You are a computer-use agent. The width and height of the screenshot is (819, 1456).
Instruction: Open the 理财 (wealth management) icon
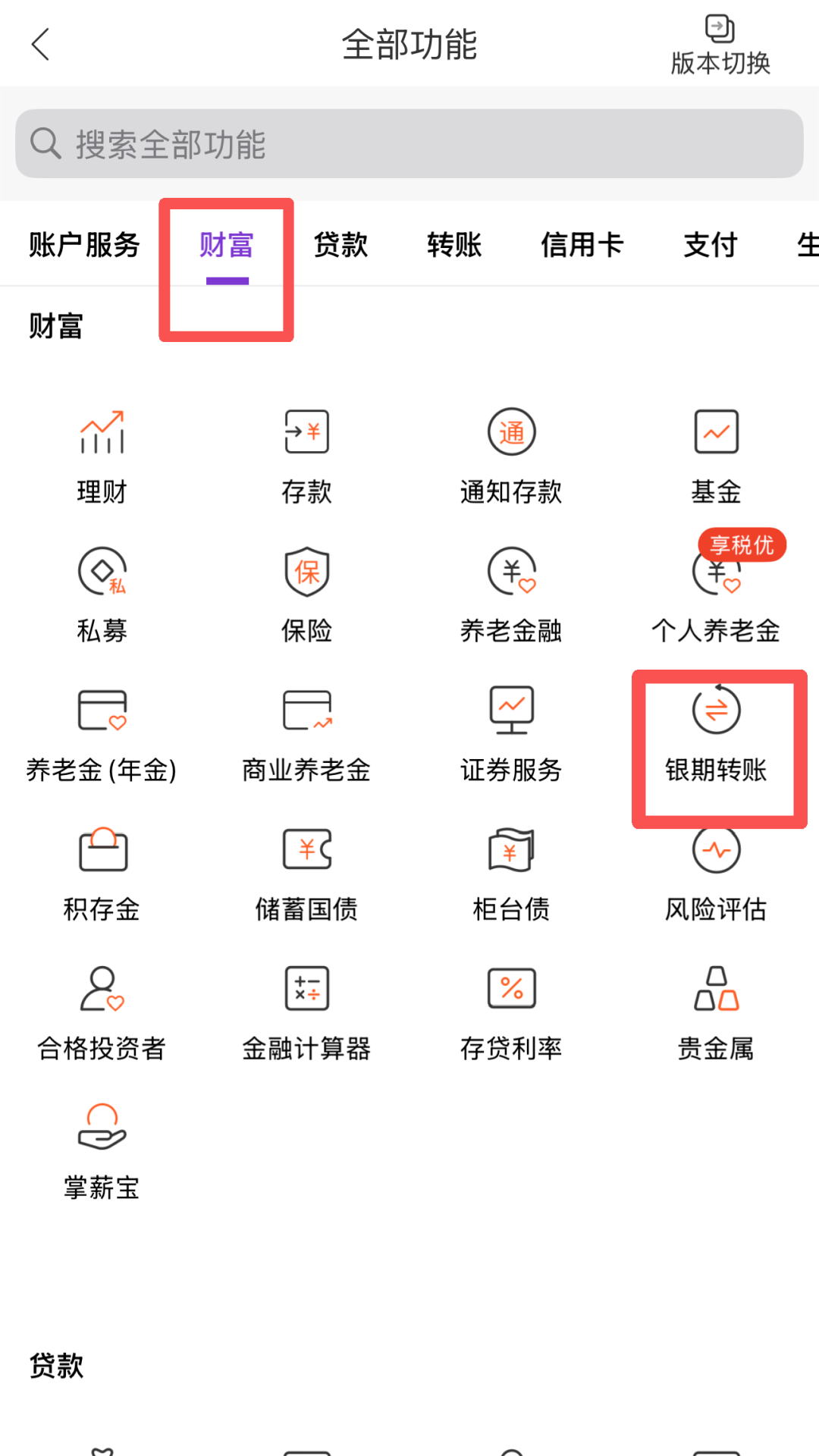point(102,455)
